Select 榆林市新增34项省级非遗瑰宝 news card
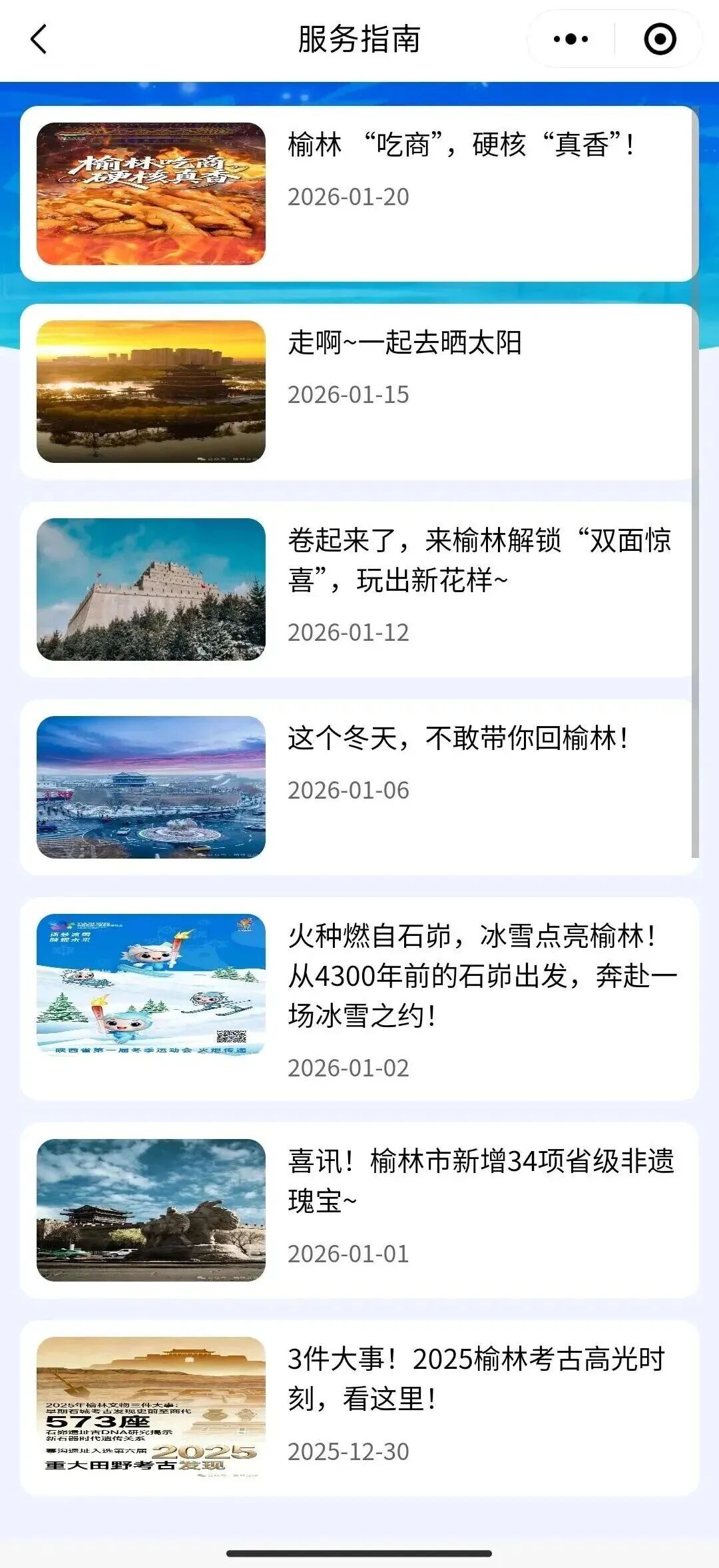719x1568 pixels. pyautogui.click(x=481, y=1180)
